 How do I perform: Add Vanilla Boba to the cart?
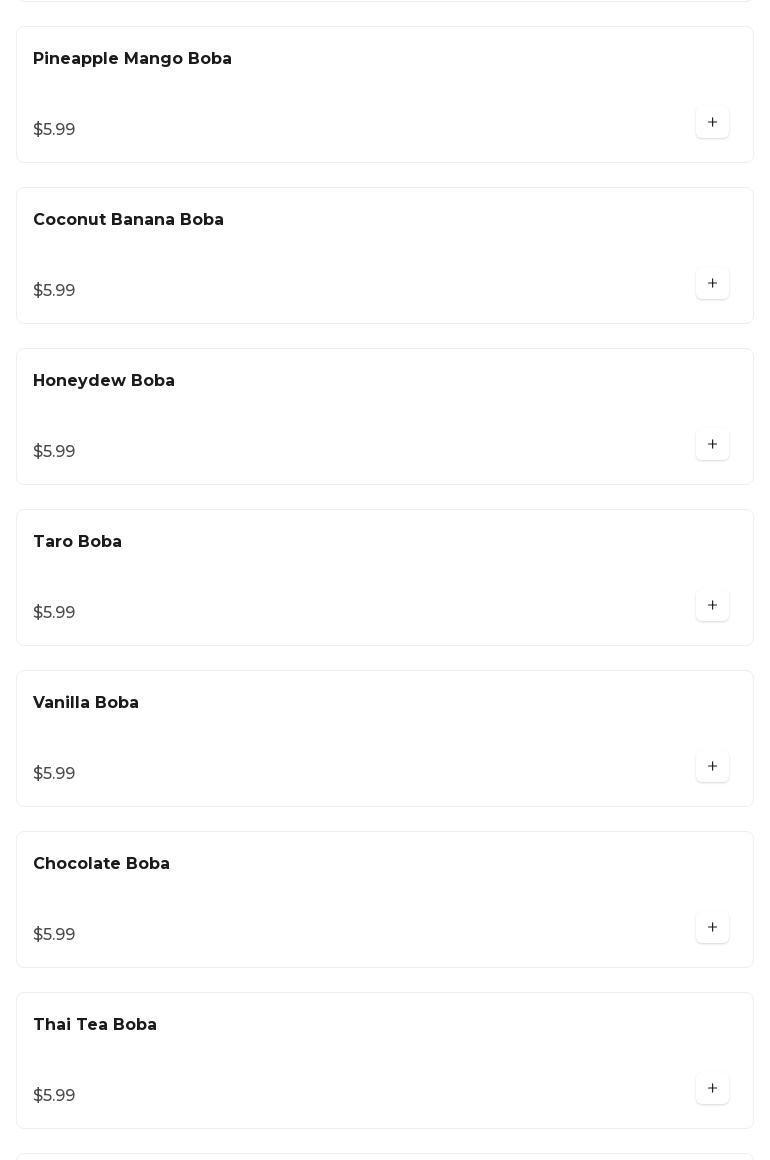click(712, 767)
